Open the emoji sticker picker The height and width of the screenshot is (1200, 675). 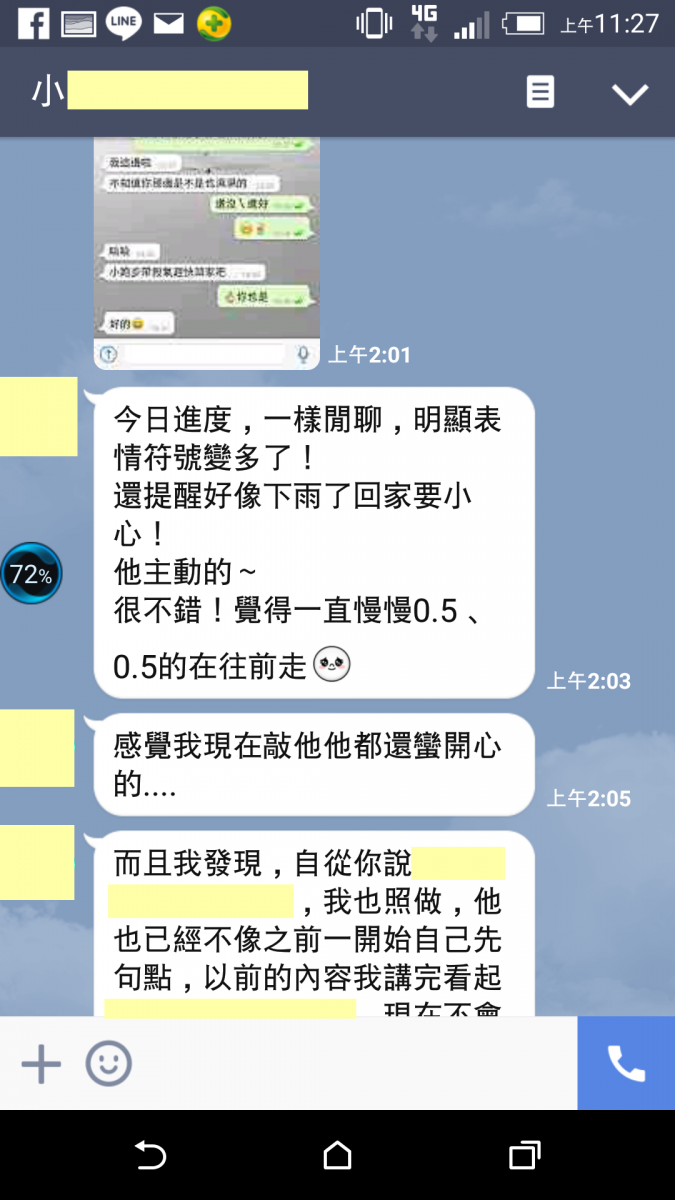tap(108, 1064)
